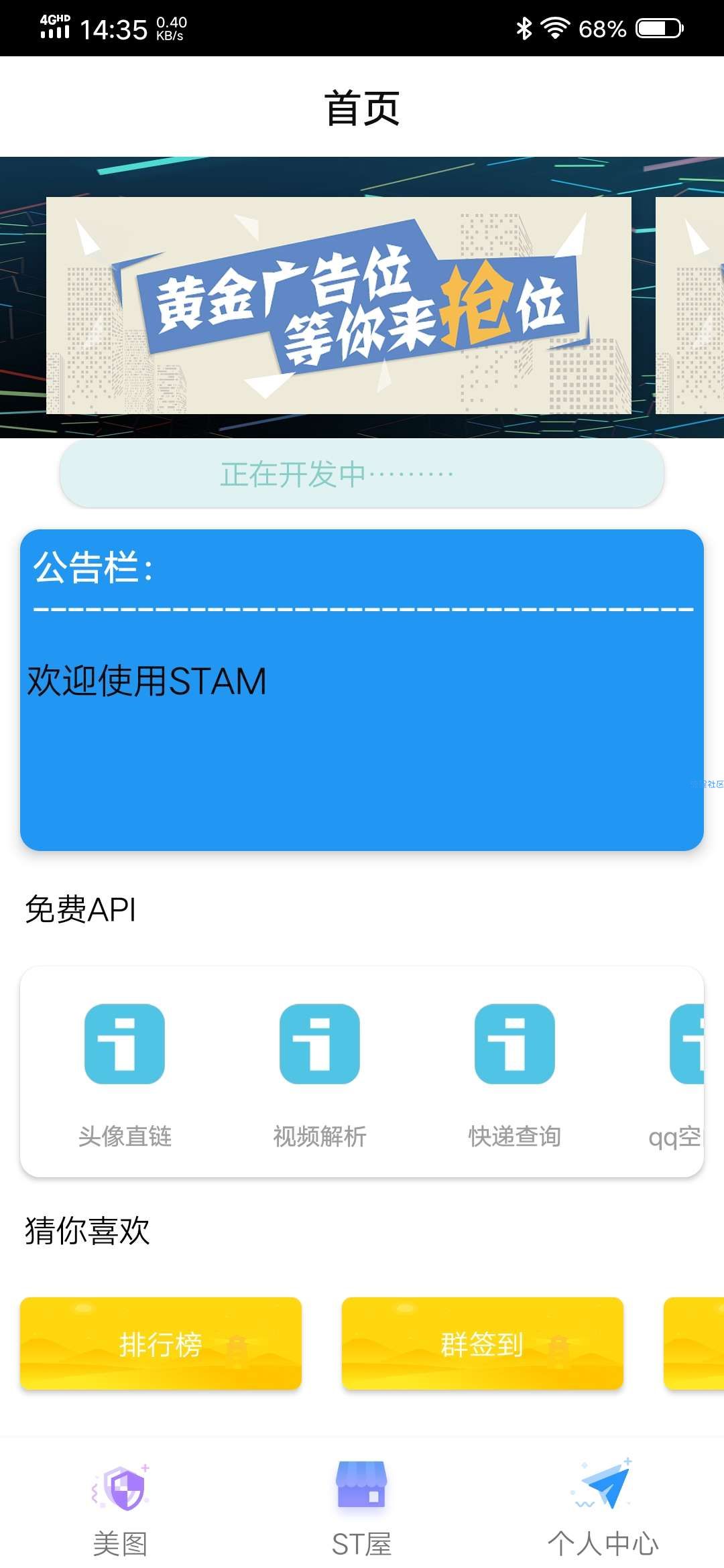This screenshot has width=724, height=1568.
Task: Open the 快递查询 API
Action: pos(515,1072)
